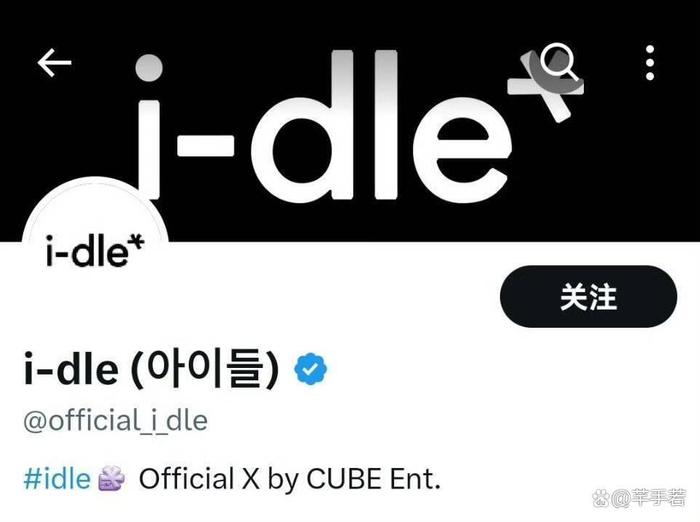
Task: Open the three-dot overflow menu
Action: pos(650,63)
